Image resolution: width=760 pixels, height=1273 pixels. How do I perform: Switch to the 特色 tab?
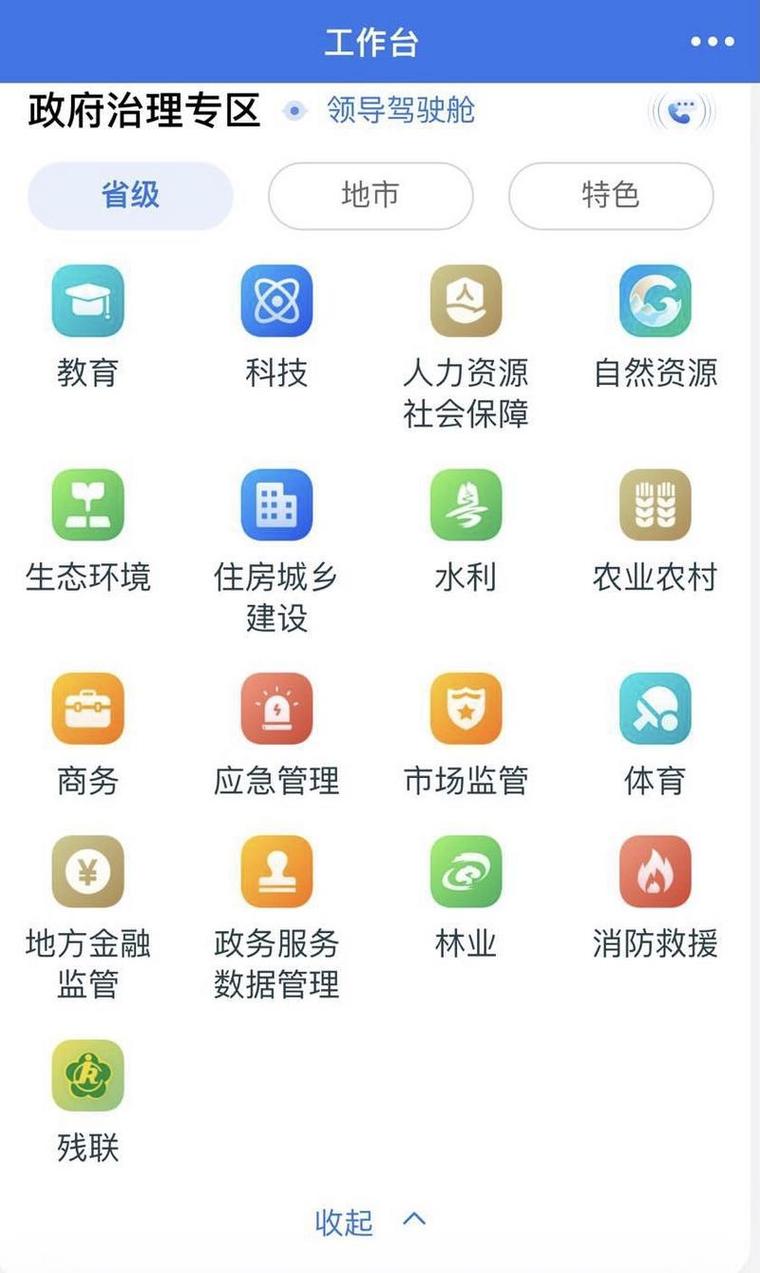tap(611, 196)
